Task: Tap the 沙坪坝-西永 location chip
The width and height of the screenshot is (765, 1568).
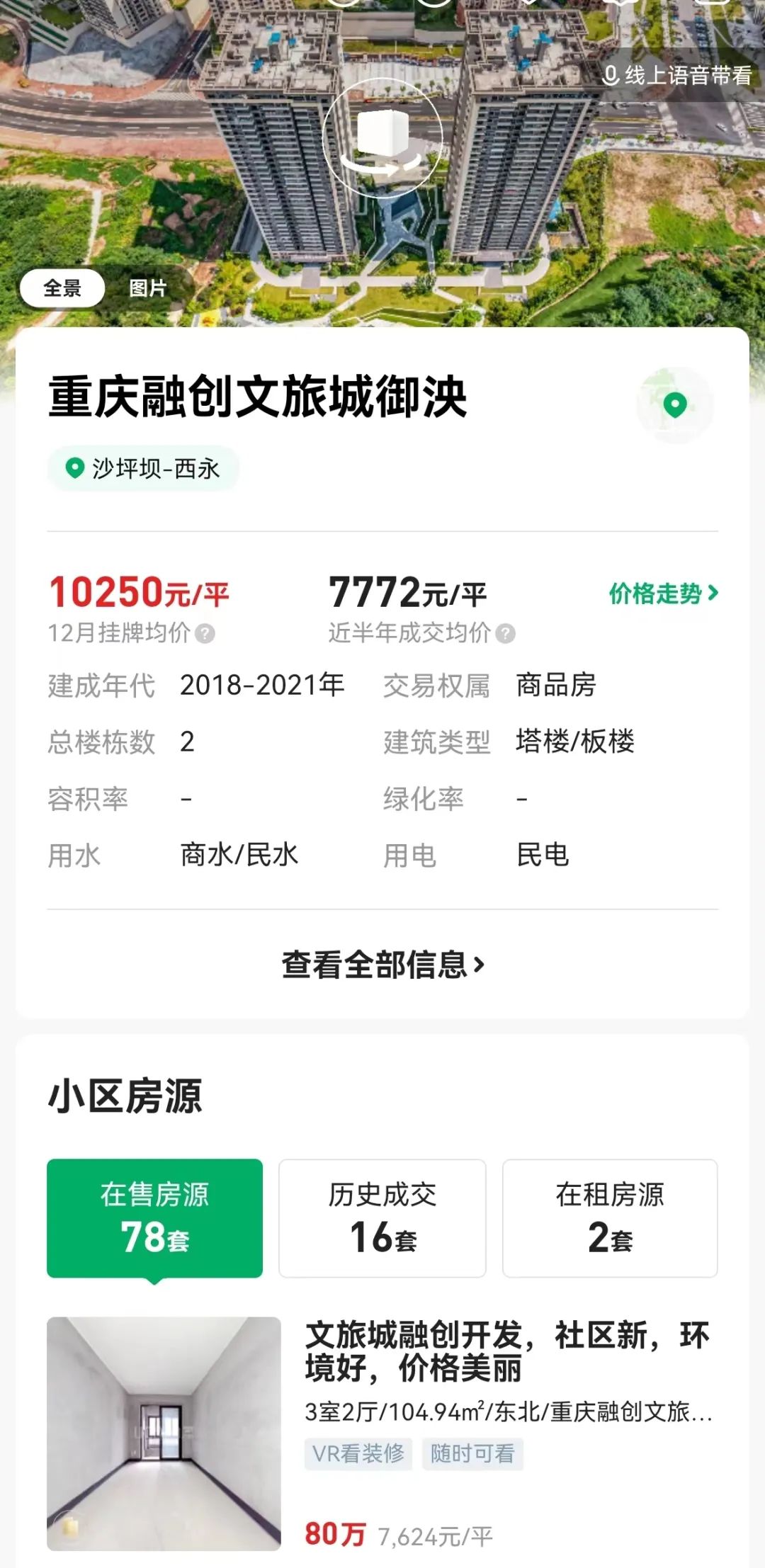Action: (143, 469)
